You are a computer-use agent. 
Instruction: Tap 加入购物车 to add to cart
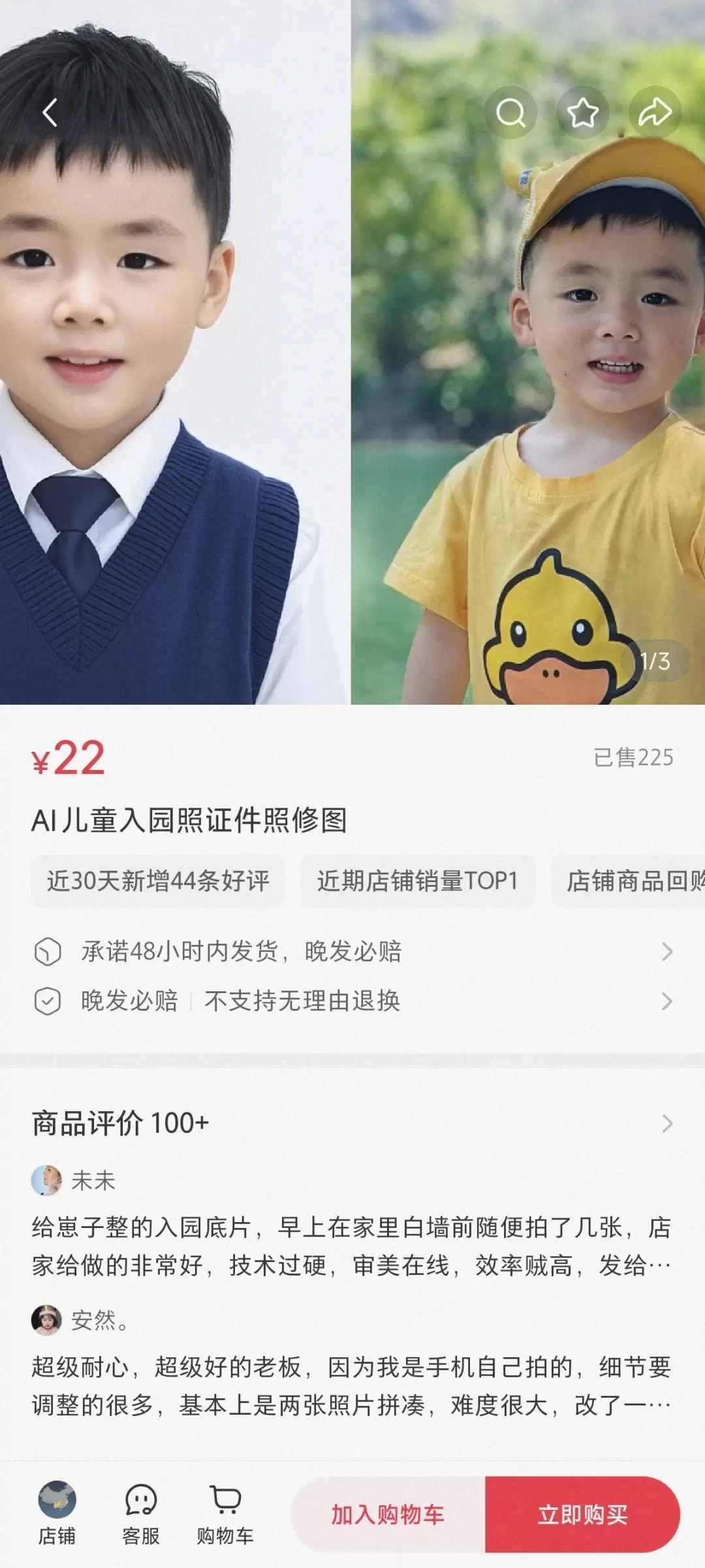pos(388,1514)
